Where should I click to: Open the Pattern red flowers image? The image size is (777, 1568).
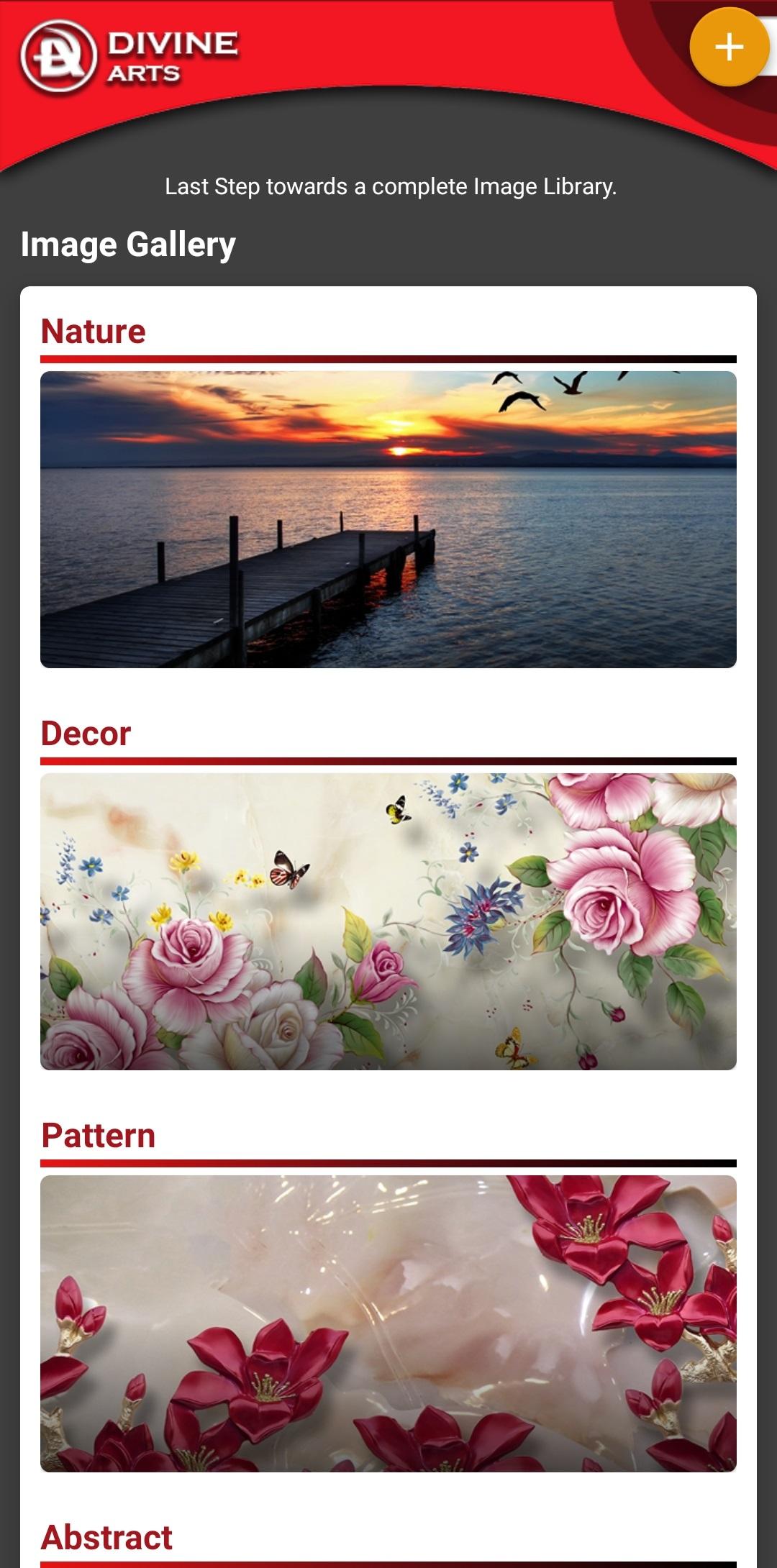(x=388, y=1323)
